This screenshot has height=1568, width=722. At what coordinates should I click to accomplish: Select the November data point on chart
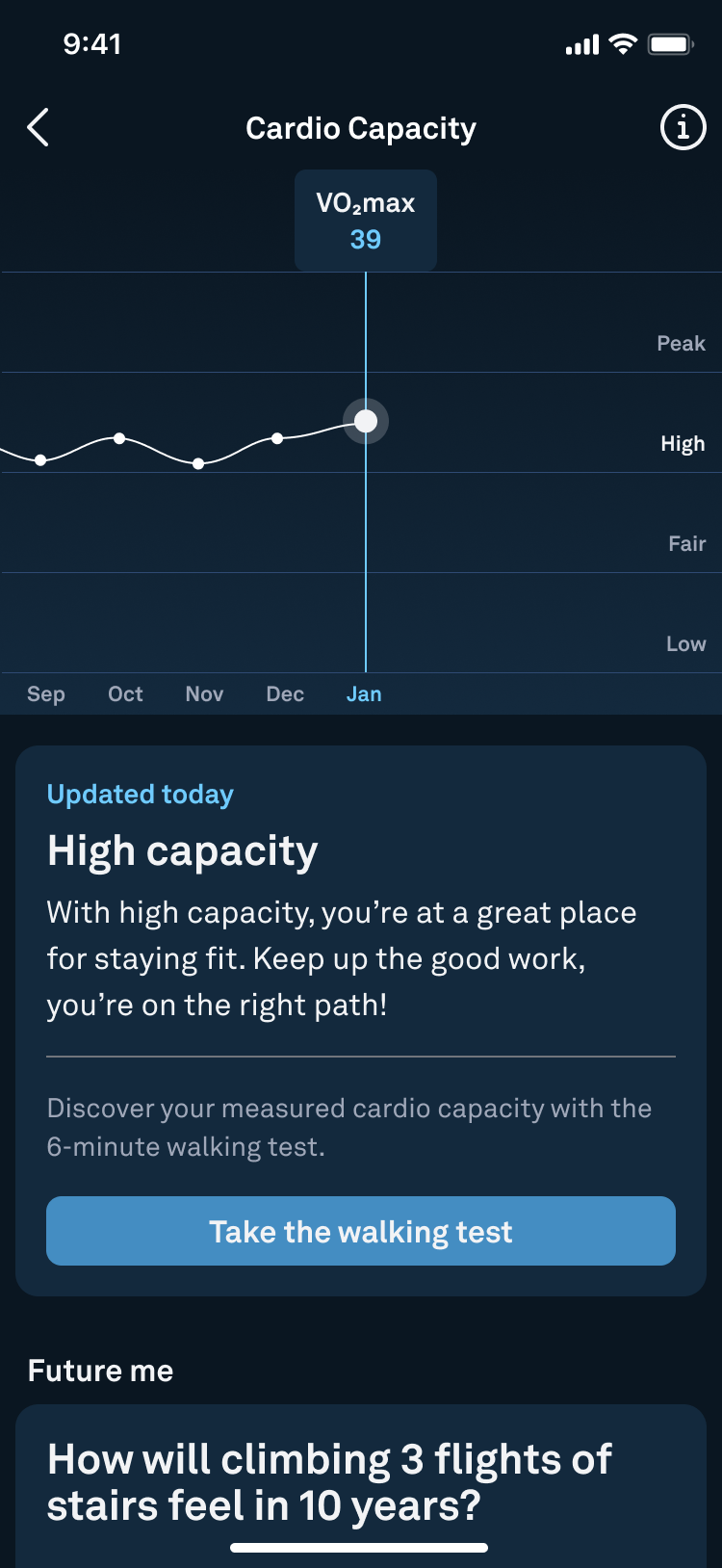pos(198,463)
